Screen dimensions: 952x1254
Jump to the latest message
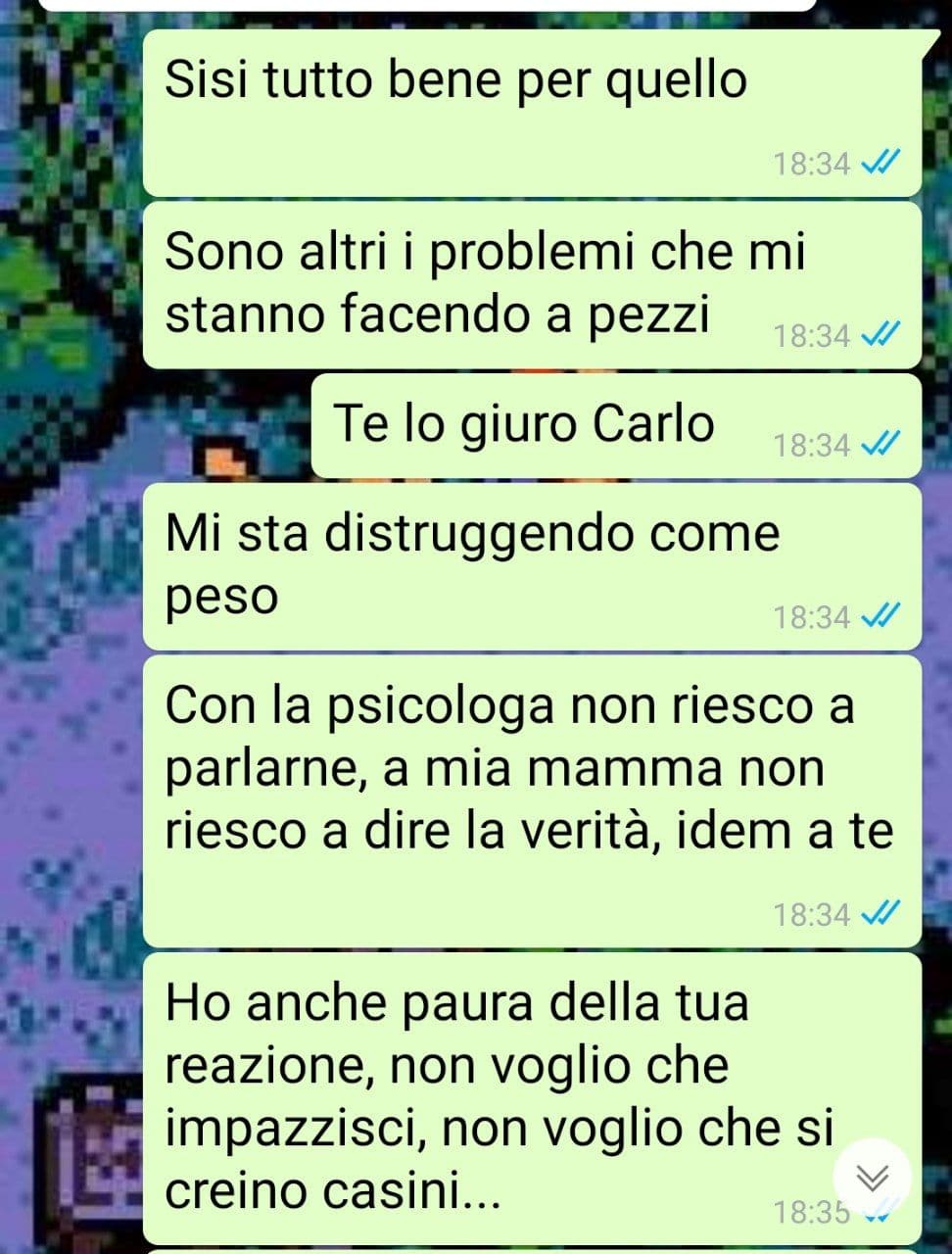click(872, 1177)
